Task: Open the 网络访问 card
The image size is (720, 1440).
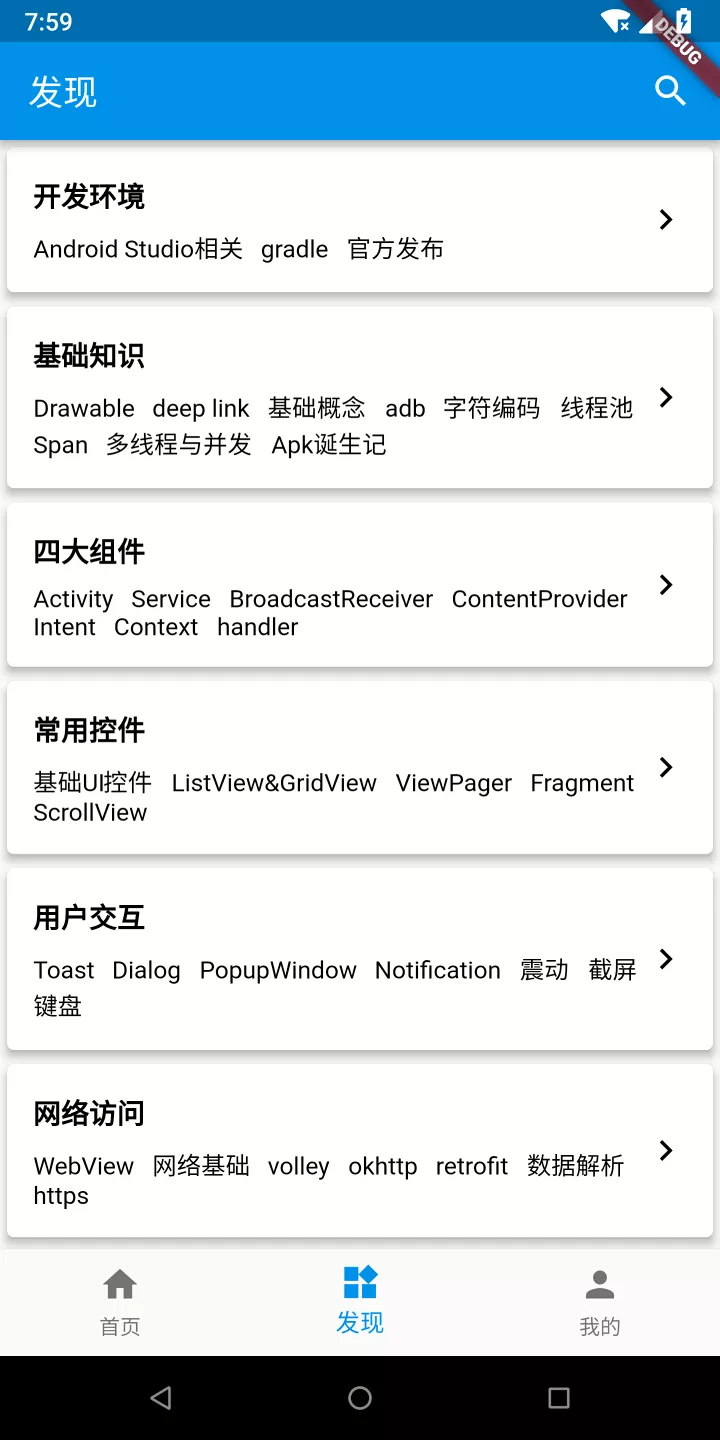Action: (x=360, y=1151)
